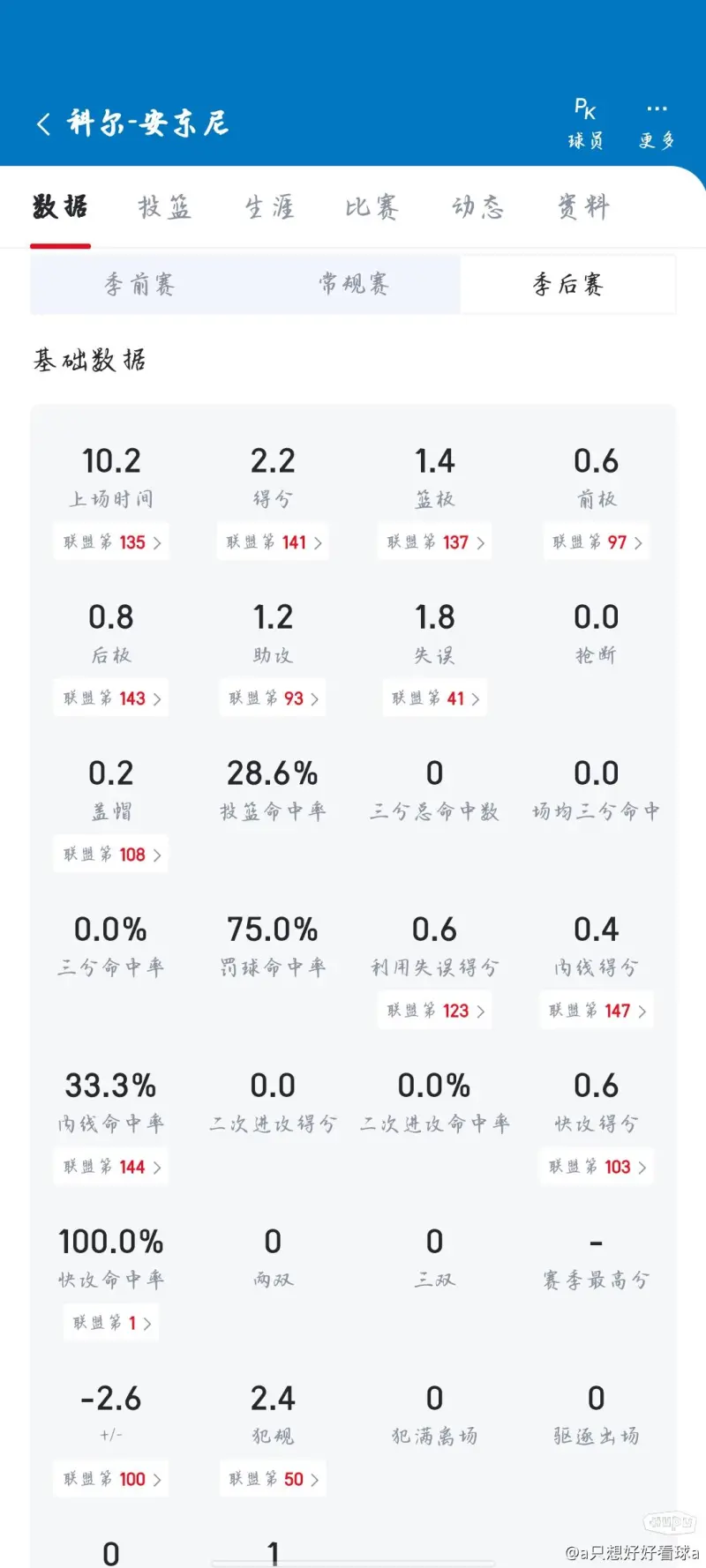Open 联盟第135 ranking under 上场时间
The width and height of the screenshot is (706, 1568).
(x=111, y=542)
